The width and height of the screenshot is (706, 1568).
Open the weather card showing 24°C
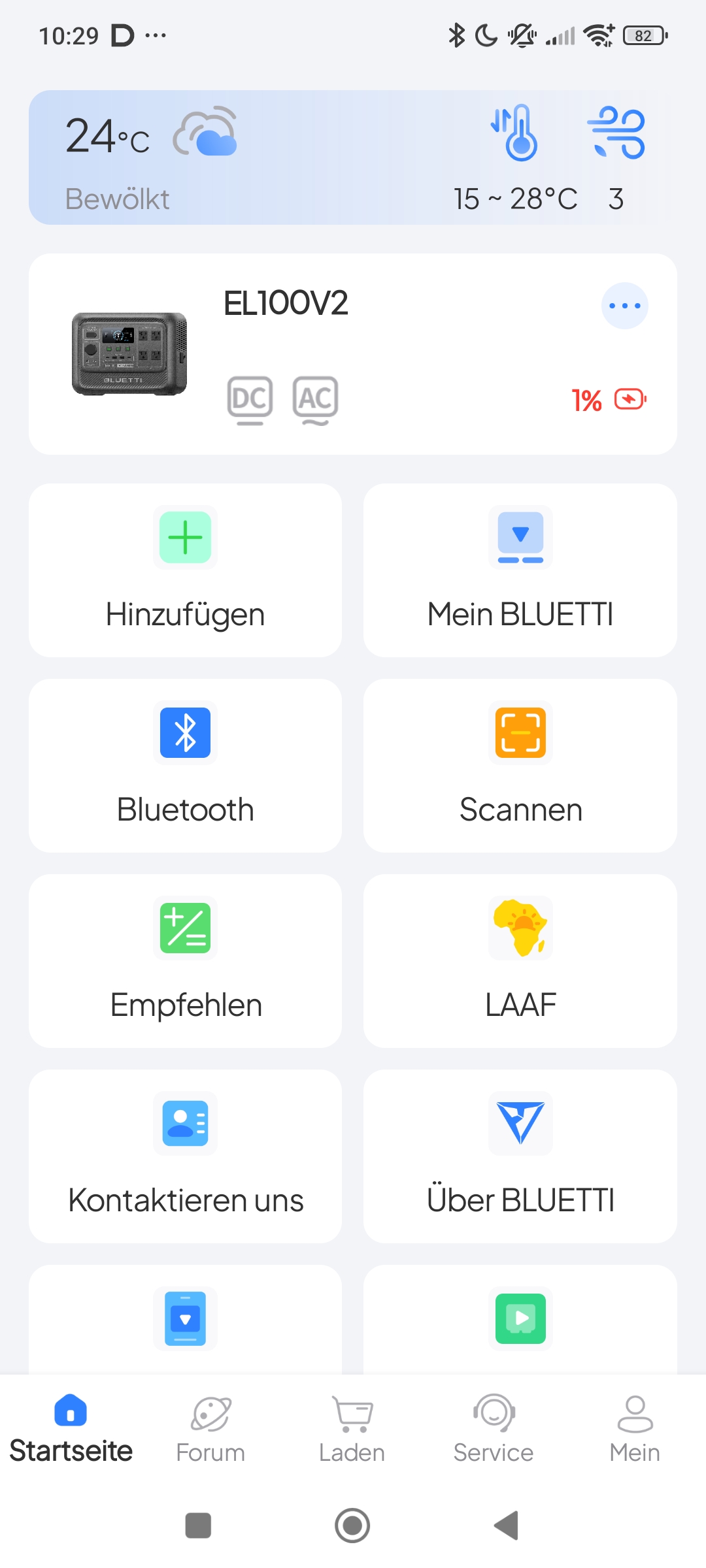(353, 157)
